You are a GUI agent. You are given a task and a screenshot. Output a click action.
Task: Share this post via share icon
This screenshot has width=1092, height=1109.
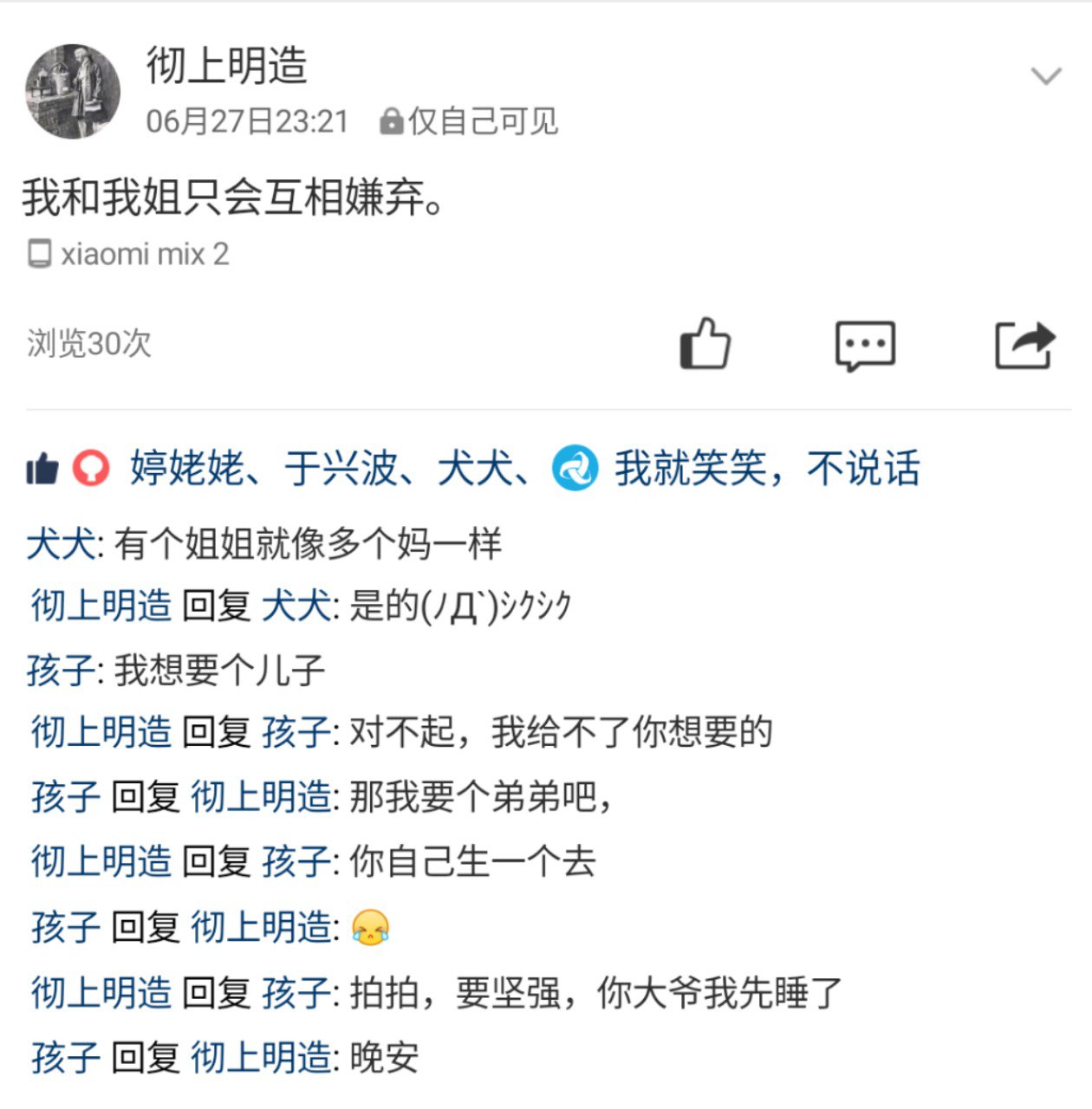(x=1024, y=345)
